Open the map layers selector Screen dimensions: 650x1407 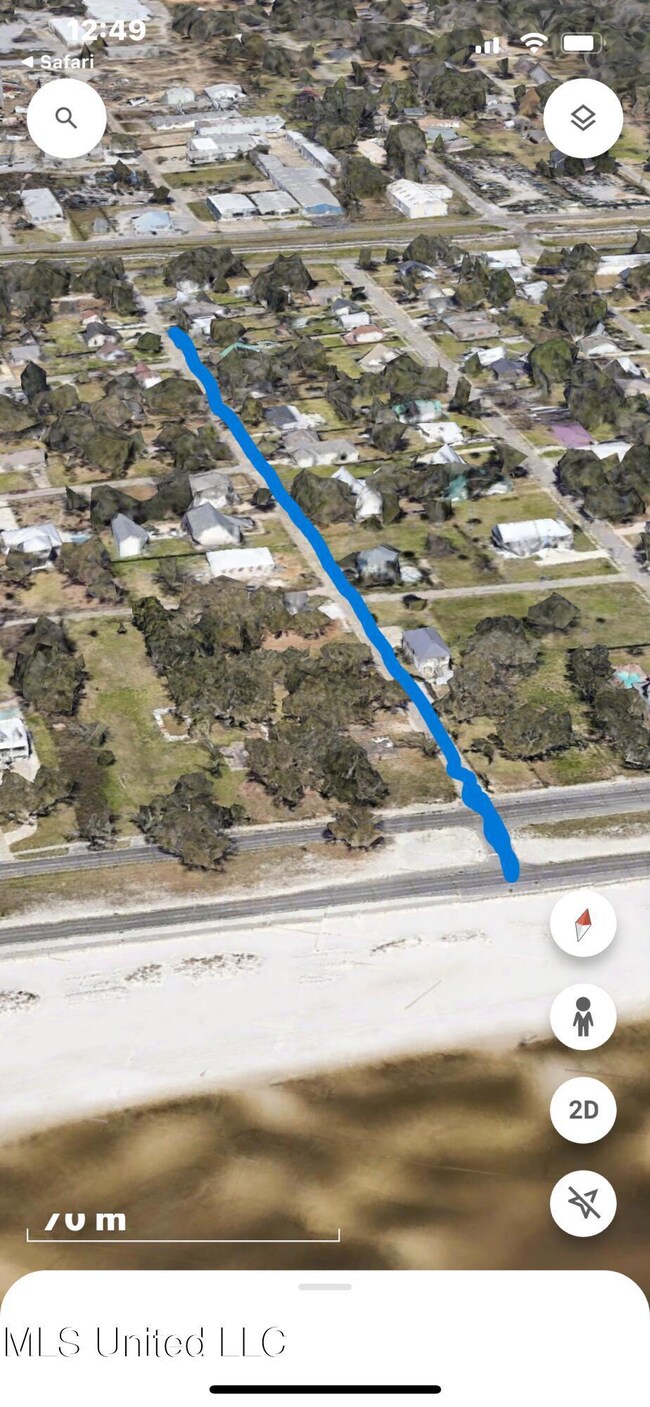(x=583, y=118)
